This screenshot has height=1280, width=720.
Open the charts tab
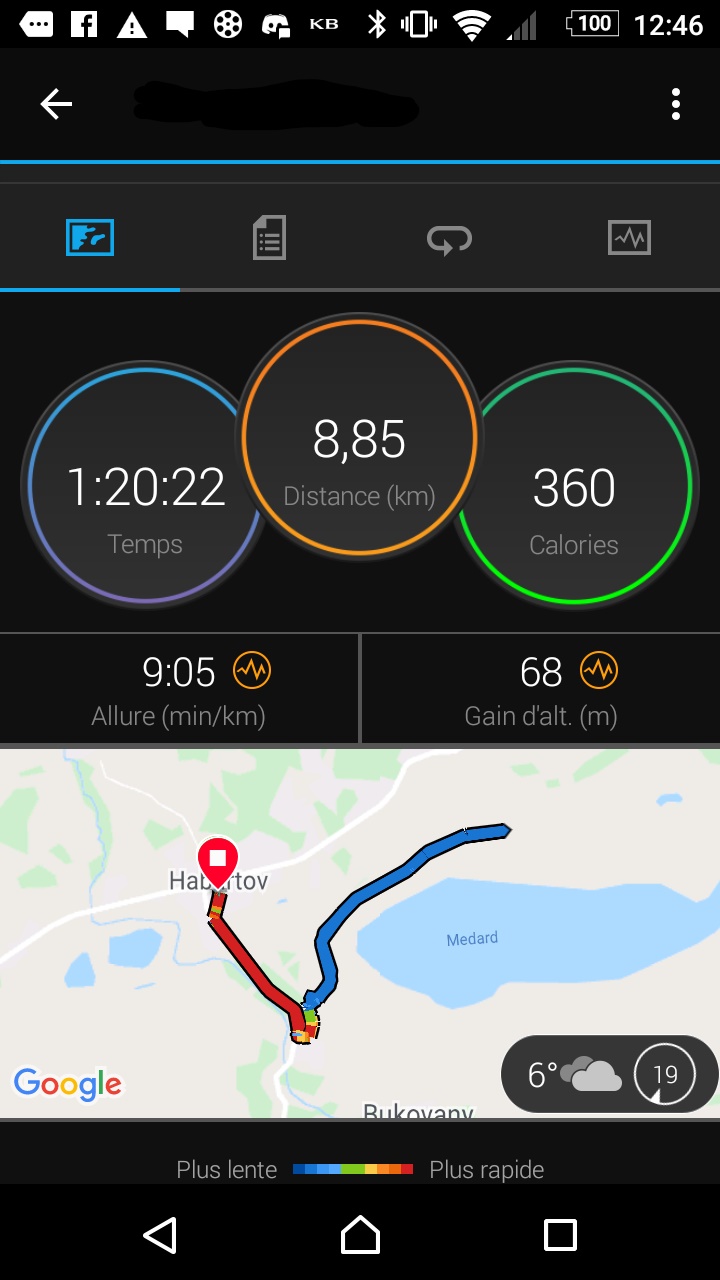pos(629,238)
